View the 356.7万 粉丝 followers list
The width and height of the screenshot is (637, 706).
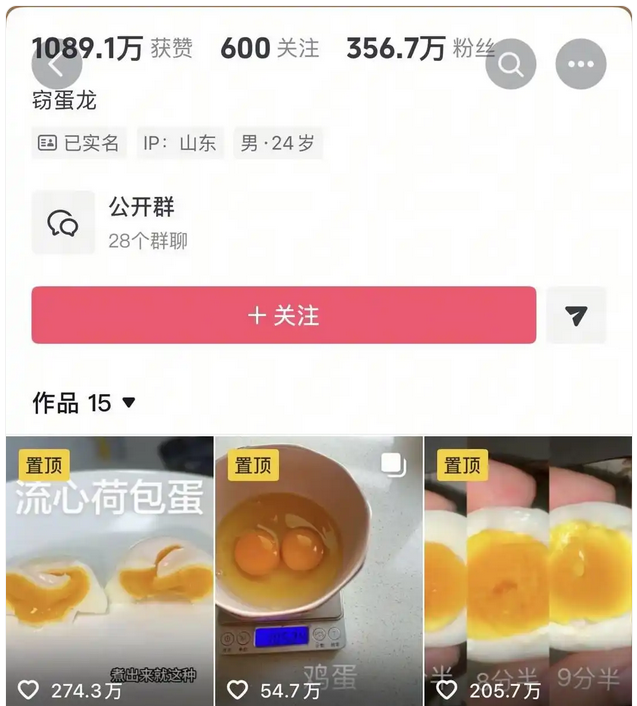(420, 47)
